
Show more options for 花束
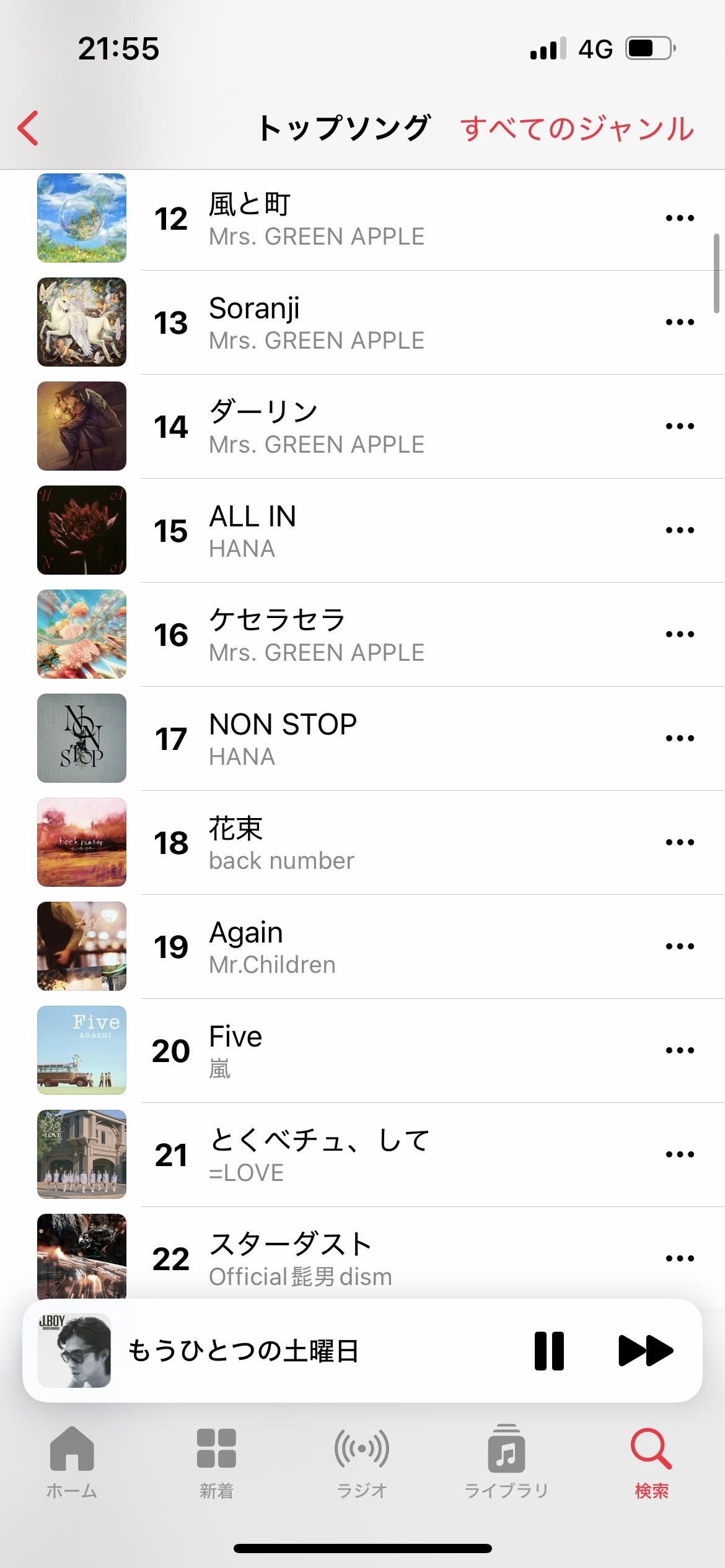(x=679, y=842)
